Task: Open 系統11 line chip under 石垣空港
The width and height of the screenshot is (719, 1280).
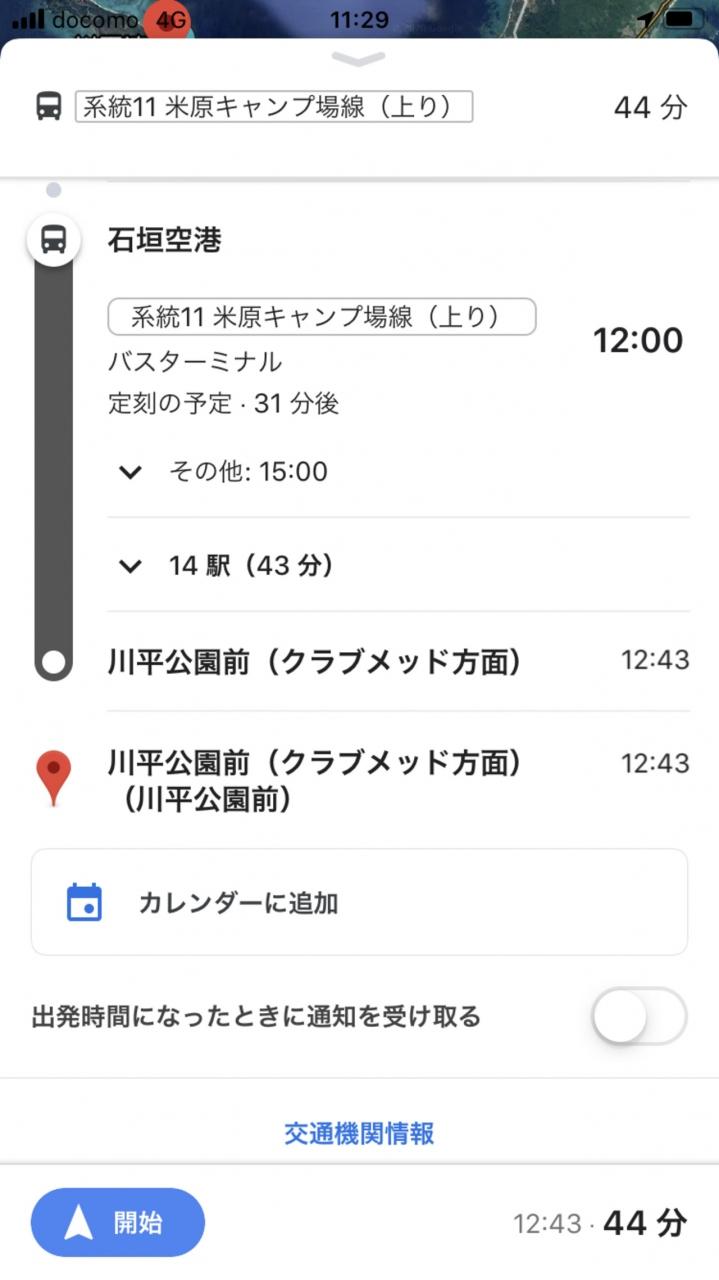Action: click(x=322, y=317)
